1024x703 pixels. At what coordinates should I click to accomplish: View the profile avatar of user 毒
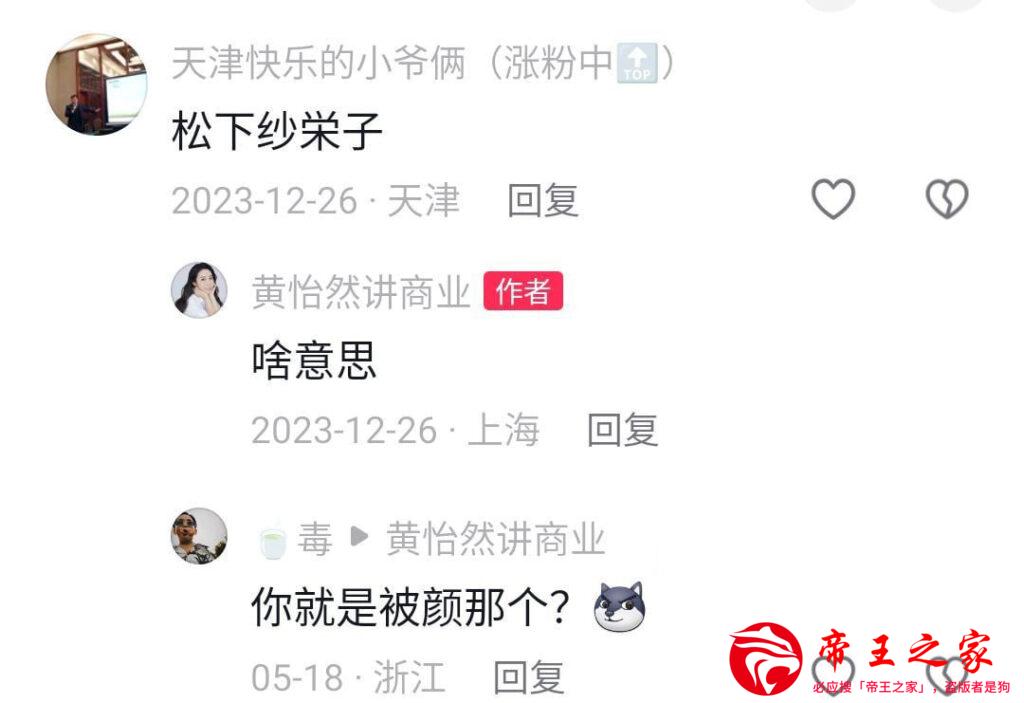(200, 536)
